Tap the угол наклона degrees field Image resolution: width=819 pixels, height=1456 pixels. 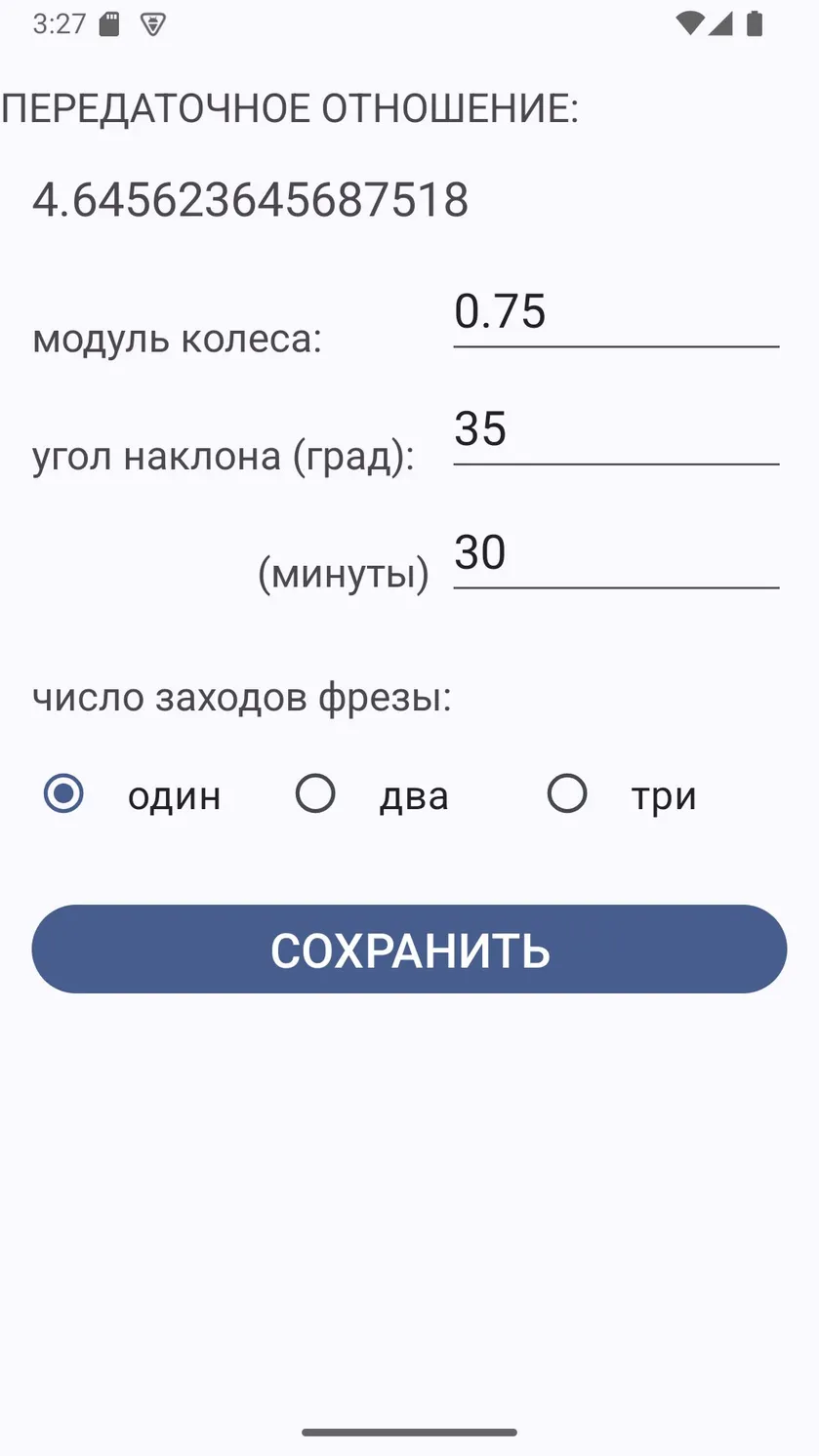[x=616, y=430]
